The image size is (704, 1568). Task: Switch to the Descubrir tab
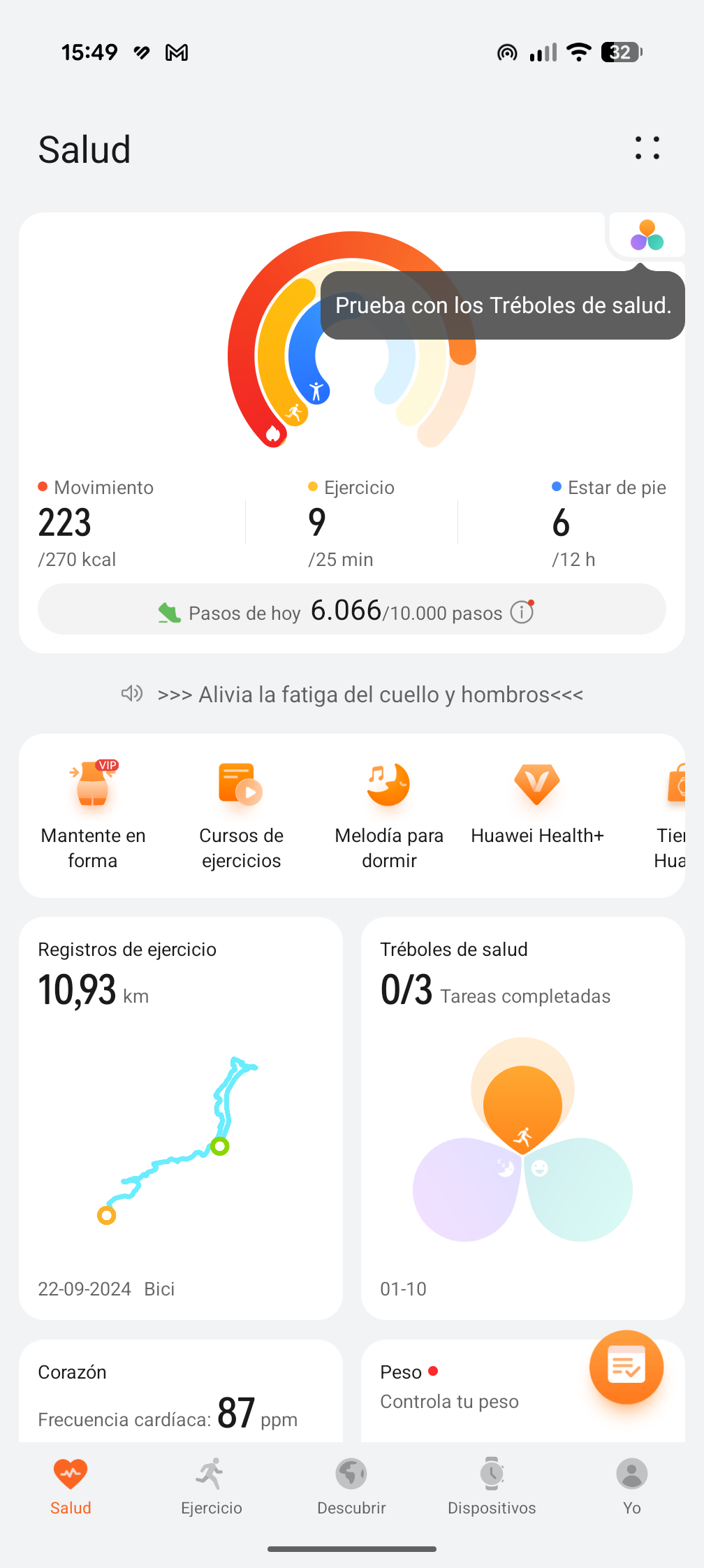point(351,1486)
